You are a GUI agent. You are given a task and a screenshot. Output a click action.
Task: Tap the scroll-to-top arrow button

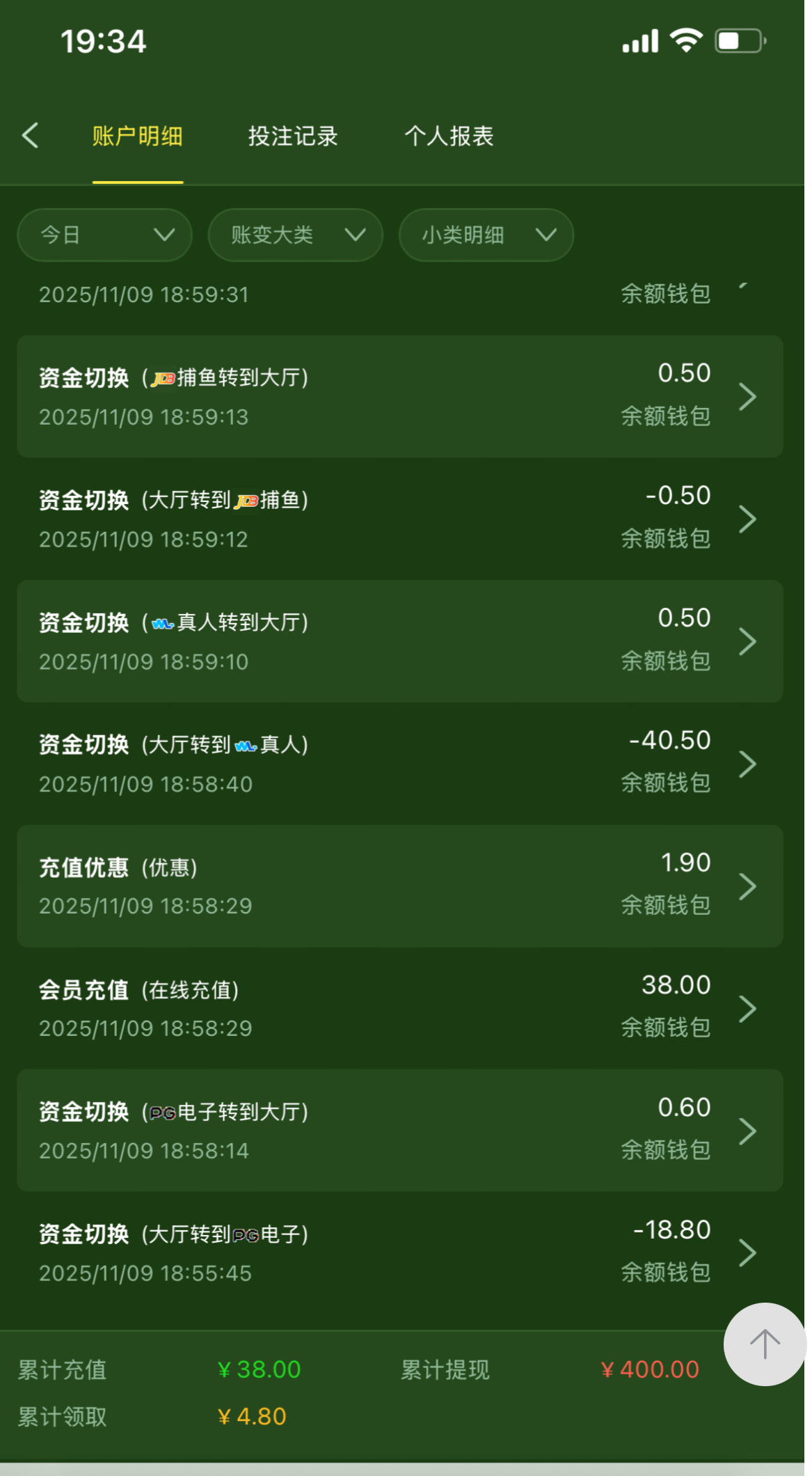[765, 1344]
